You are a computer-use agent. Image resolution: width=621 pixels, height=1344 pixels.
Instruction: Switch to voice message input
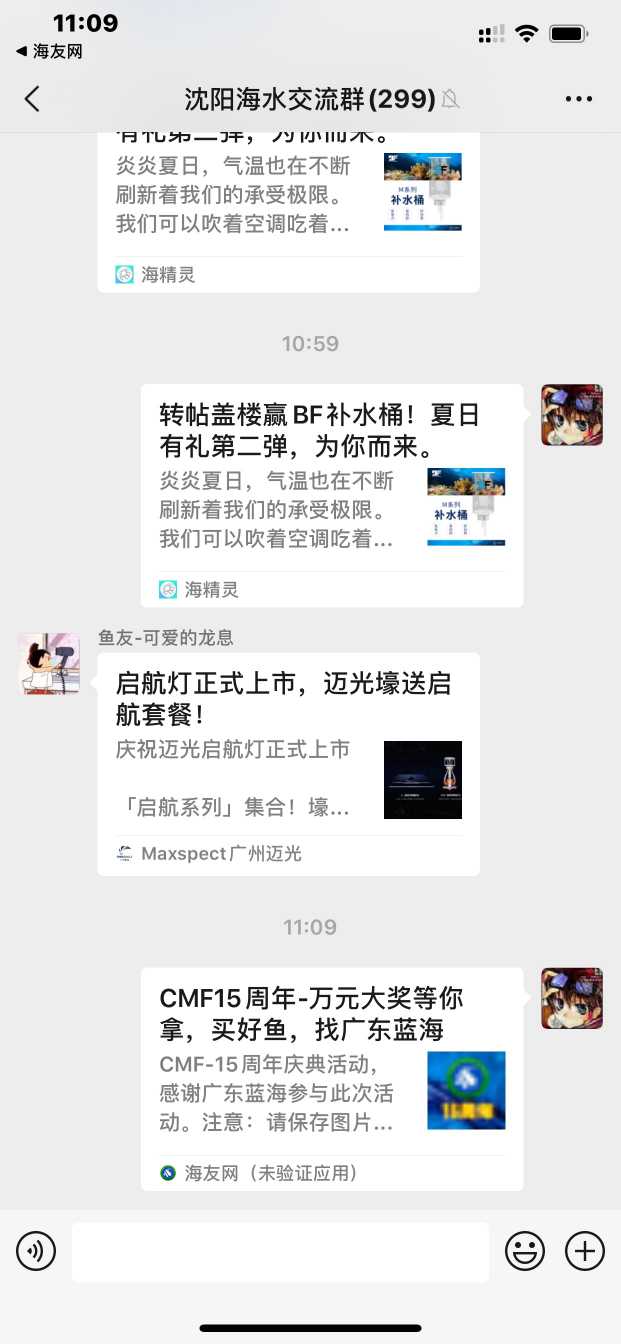point(36,1250)
